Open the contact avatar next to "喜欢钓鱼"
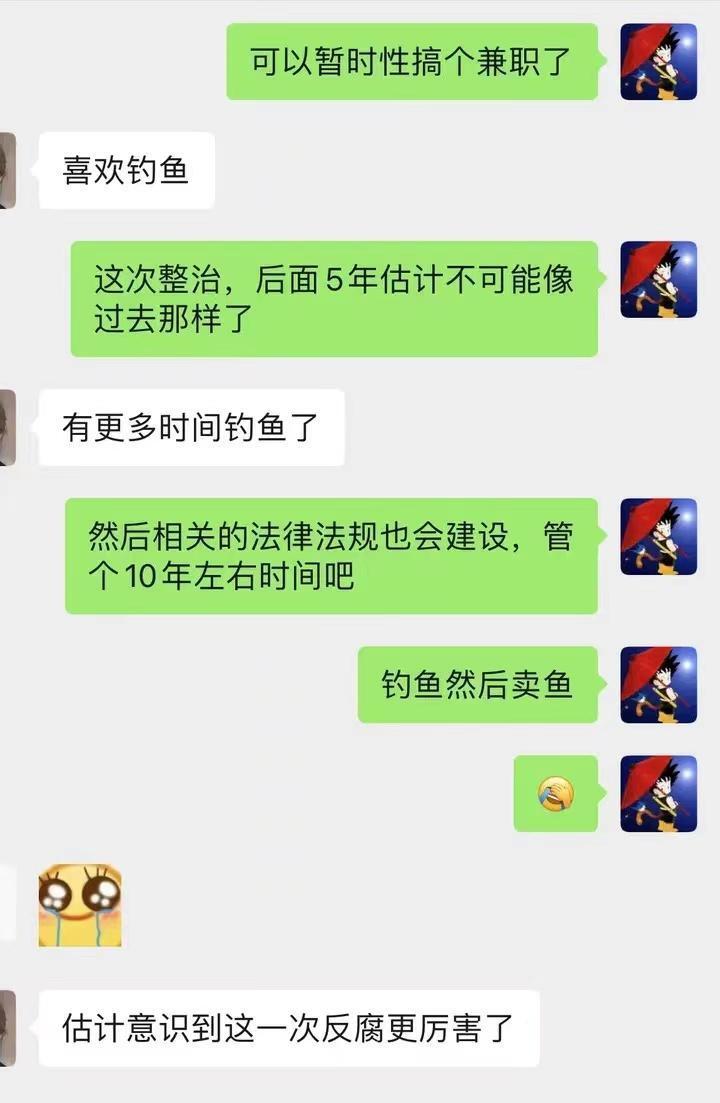This screenshot has height=1103, width=720. 10,170
